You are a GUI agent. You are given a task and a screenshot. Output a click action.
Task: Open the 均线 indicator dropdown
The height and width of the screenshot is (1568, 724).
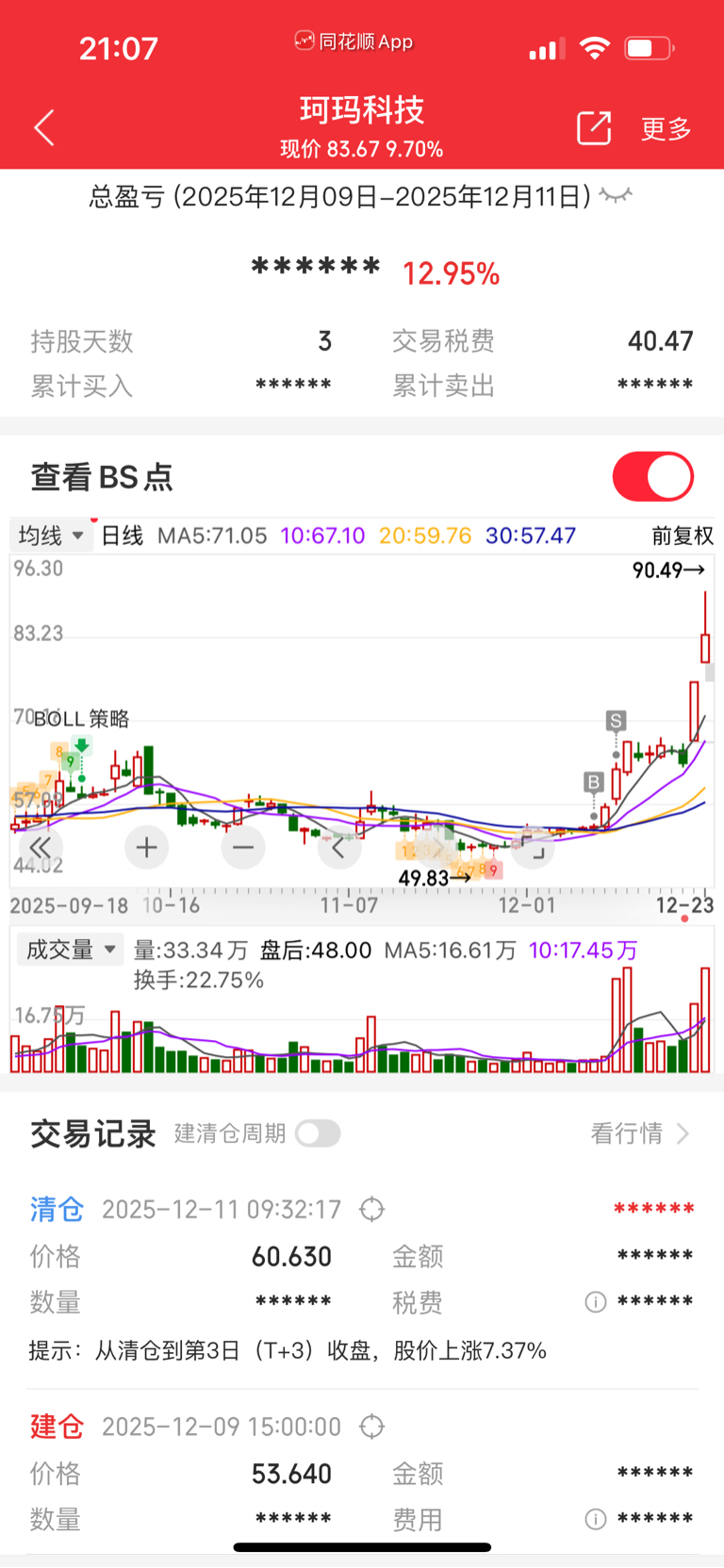51,536
